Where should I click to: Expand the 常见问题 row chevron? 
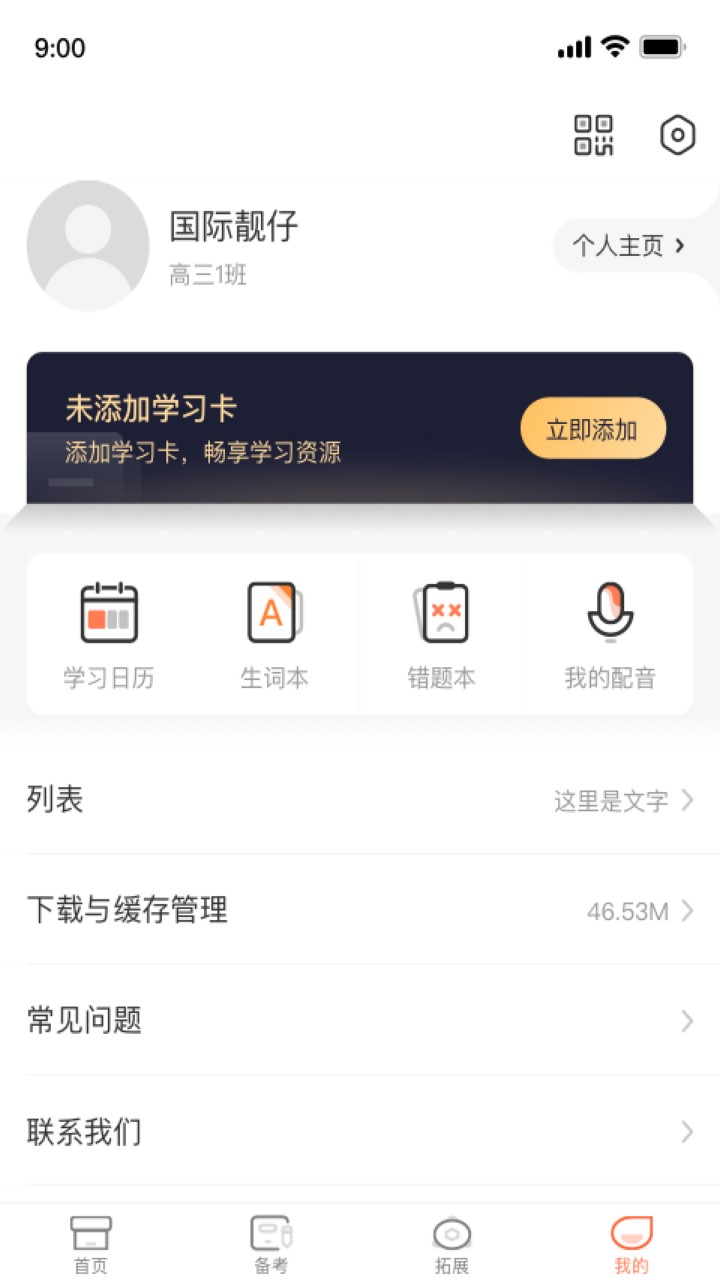click(x=688, y=1022)
